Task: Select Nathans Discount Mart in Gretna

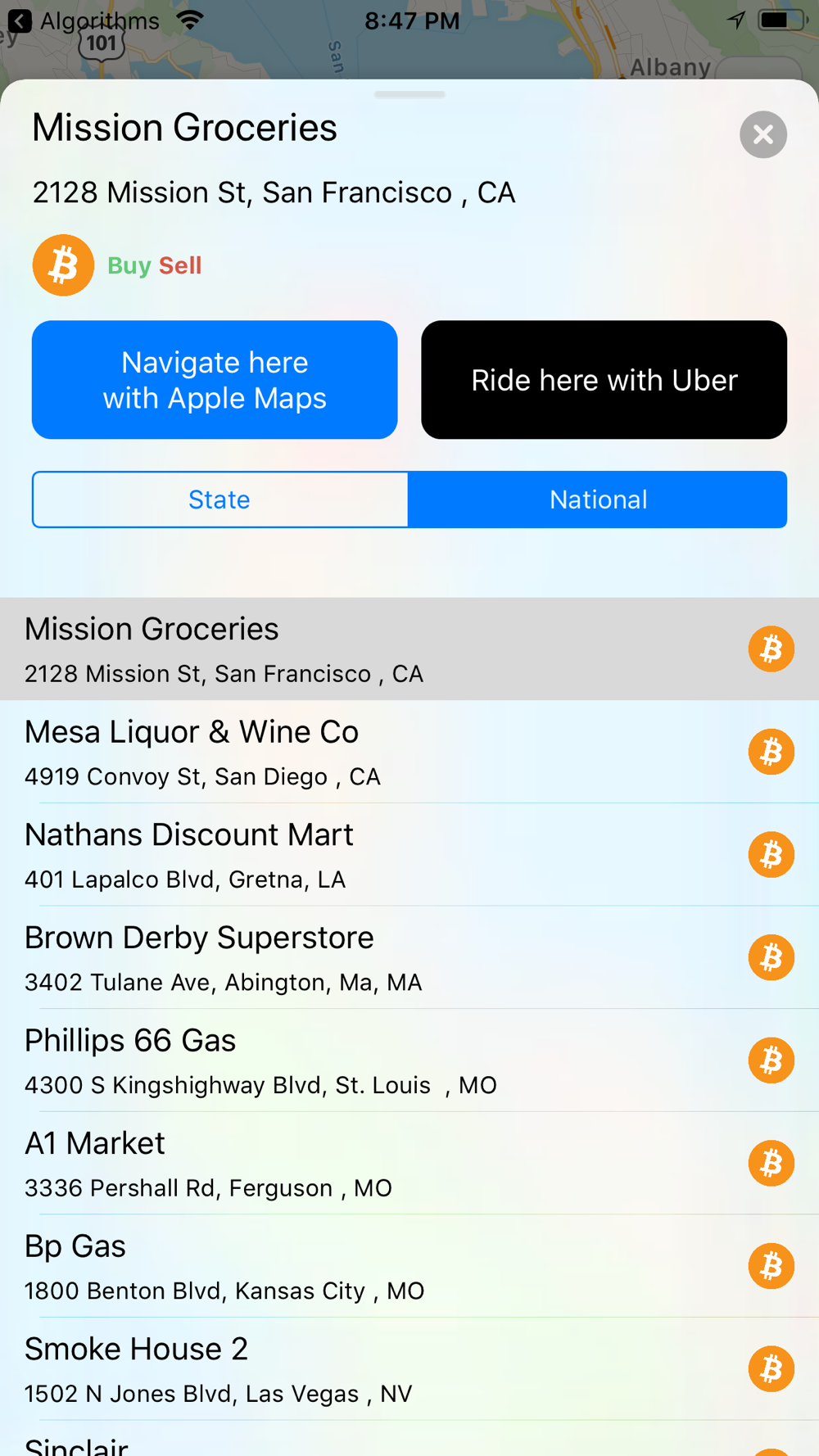Action: (x=409, y=855)
